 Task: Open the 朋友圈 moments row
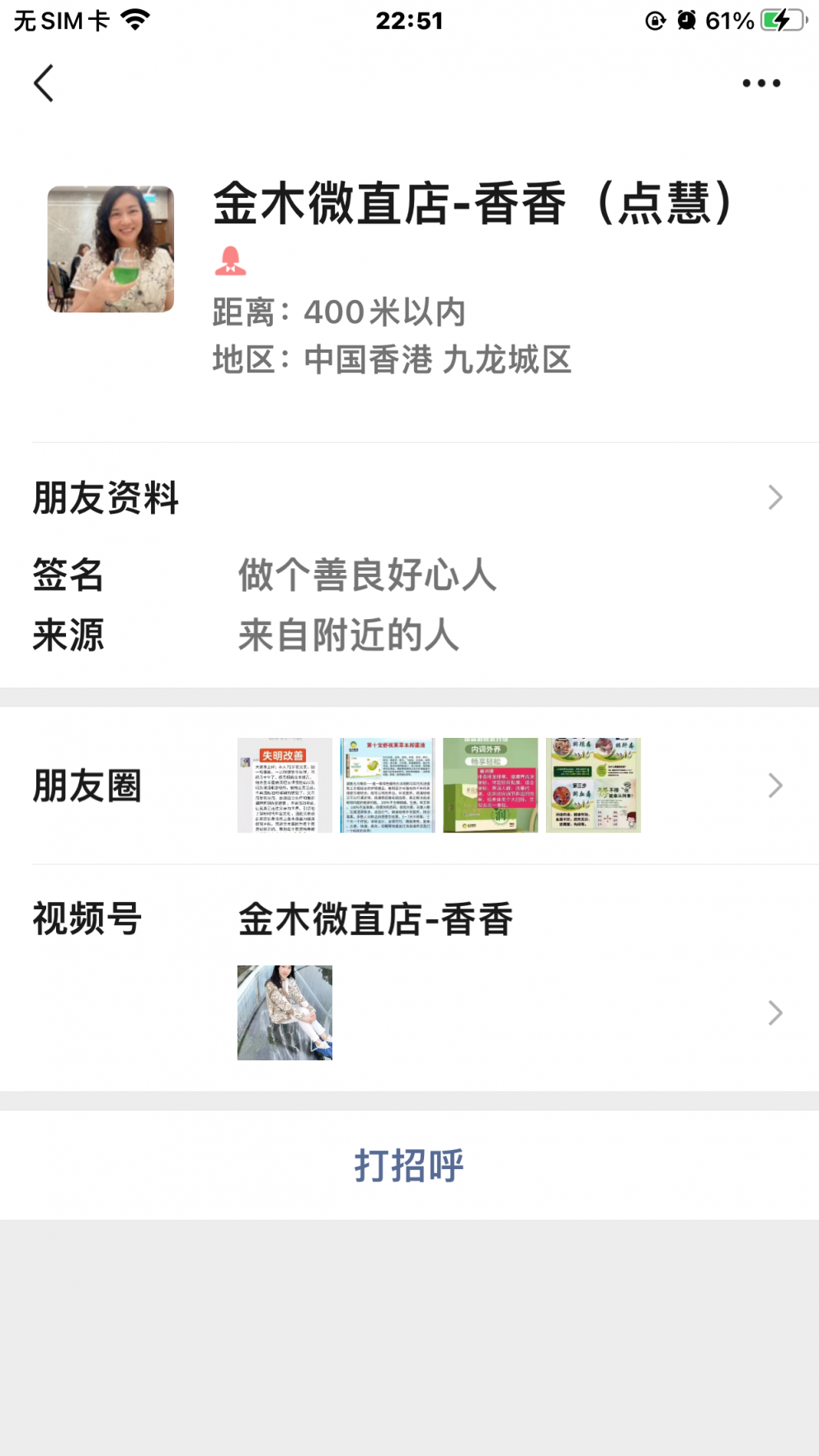pyautogui.click(x=409, y=785)
